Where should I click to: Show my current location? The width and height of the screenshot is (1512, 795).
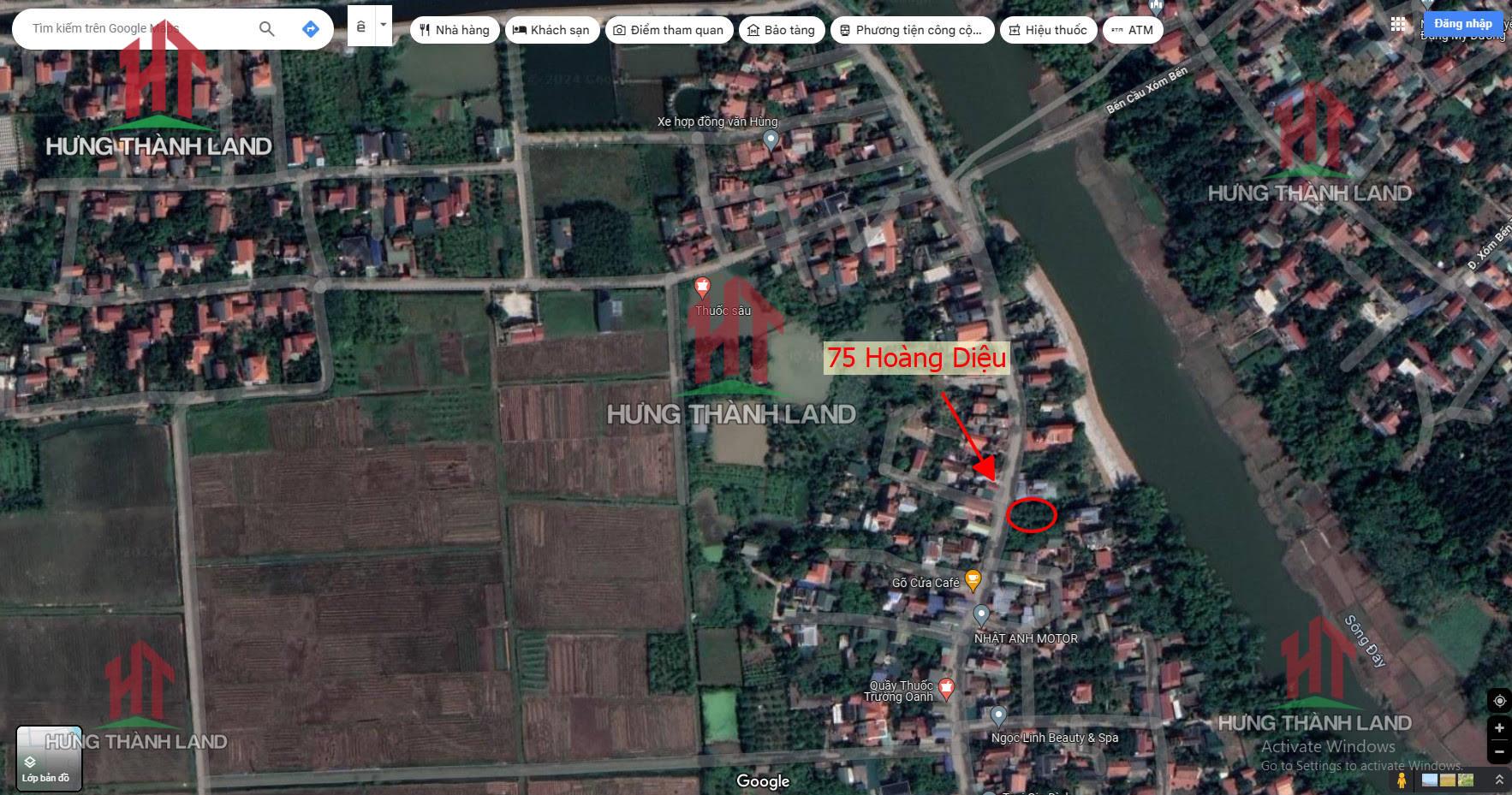coord(1499,701)
